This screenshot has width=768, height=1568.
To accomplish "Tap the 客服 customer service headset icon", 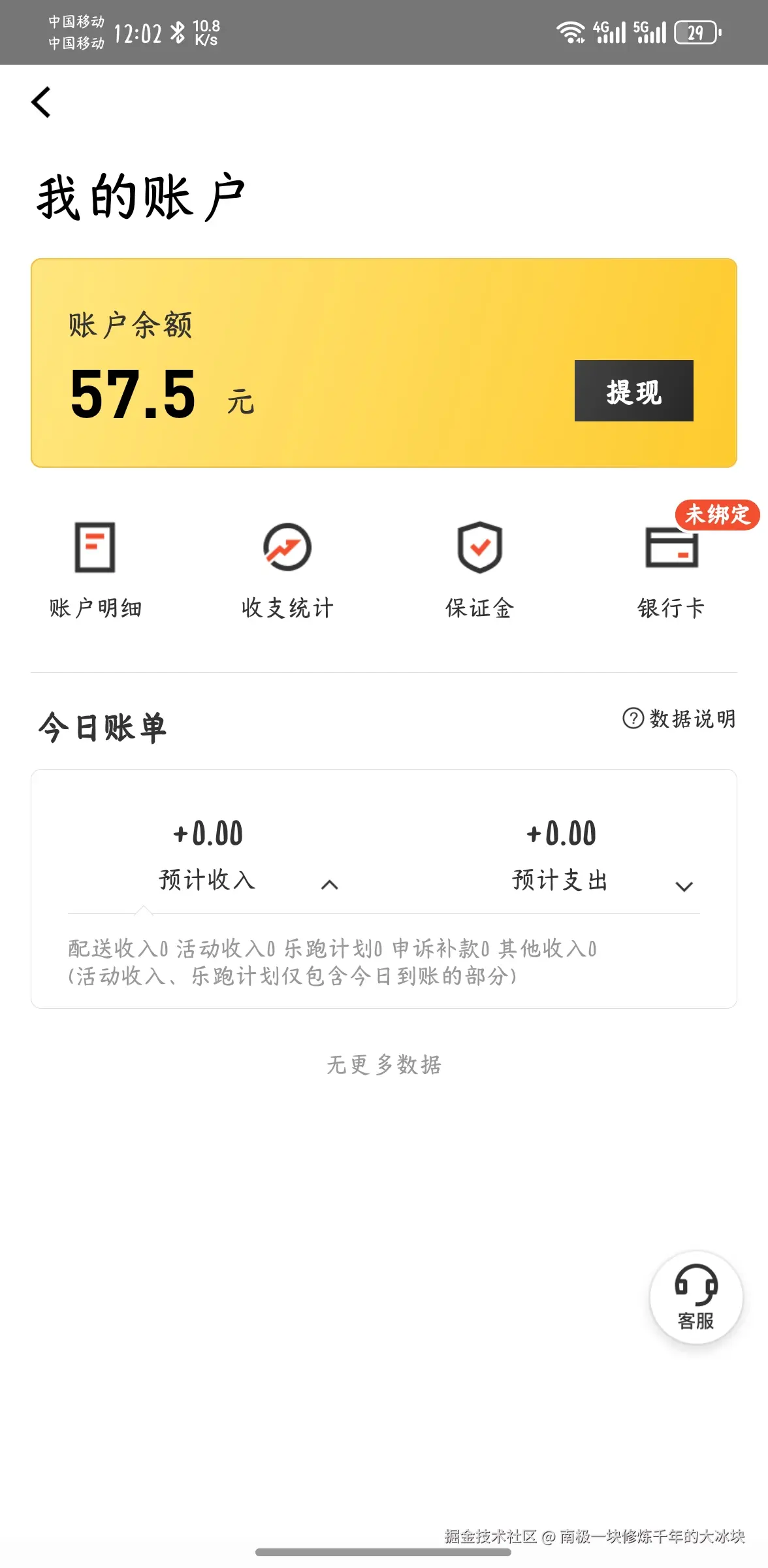I will 697,1297.
